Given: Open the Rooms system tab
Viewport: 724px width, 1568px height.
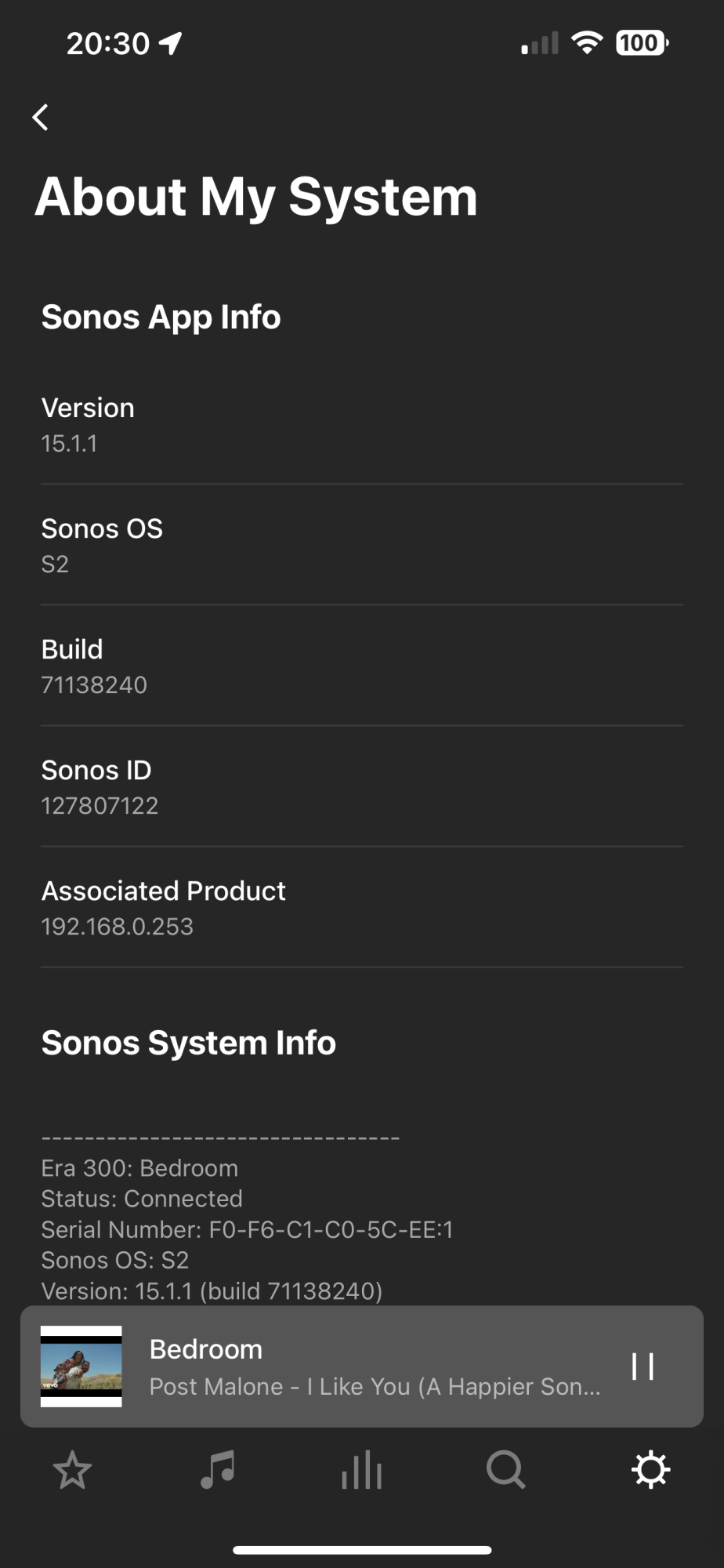Looking at the screenshot, I should pyautogui.click(x=362, y=1470).
